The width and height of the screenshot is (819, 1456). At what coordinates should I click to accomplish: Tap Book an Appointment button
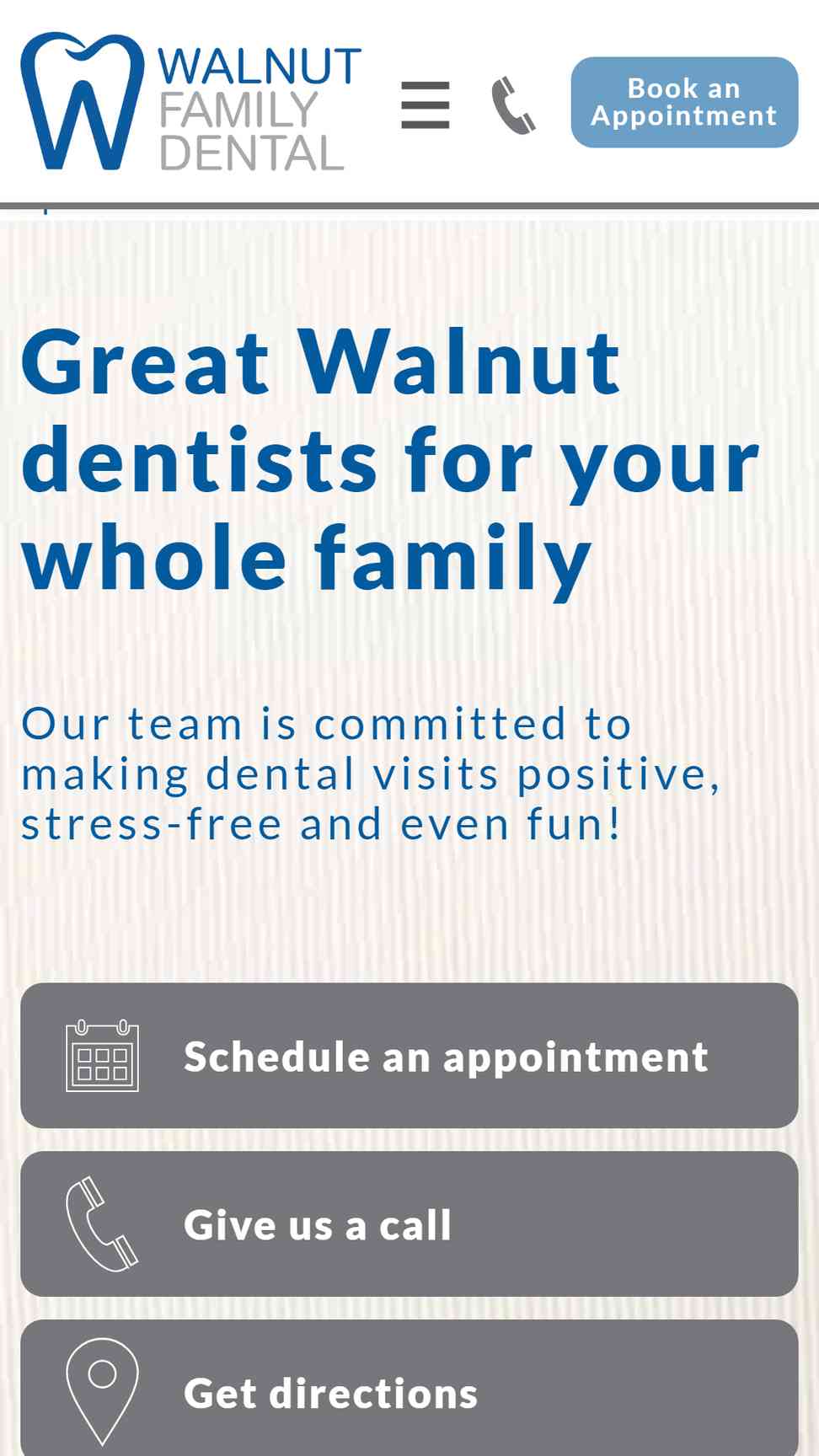coord(683,102)
